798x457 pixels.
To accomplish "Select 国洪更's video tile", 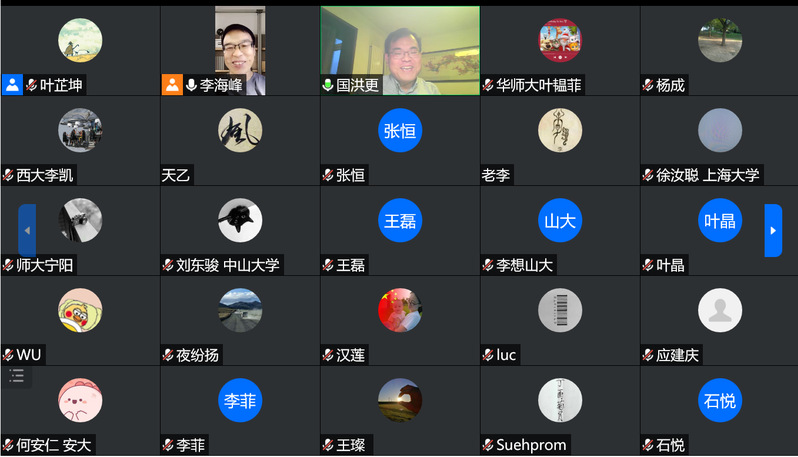I will 400,50.
